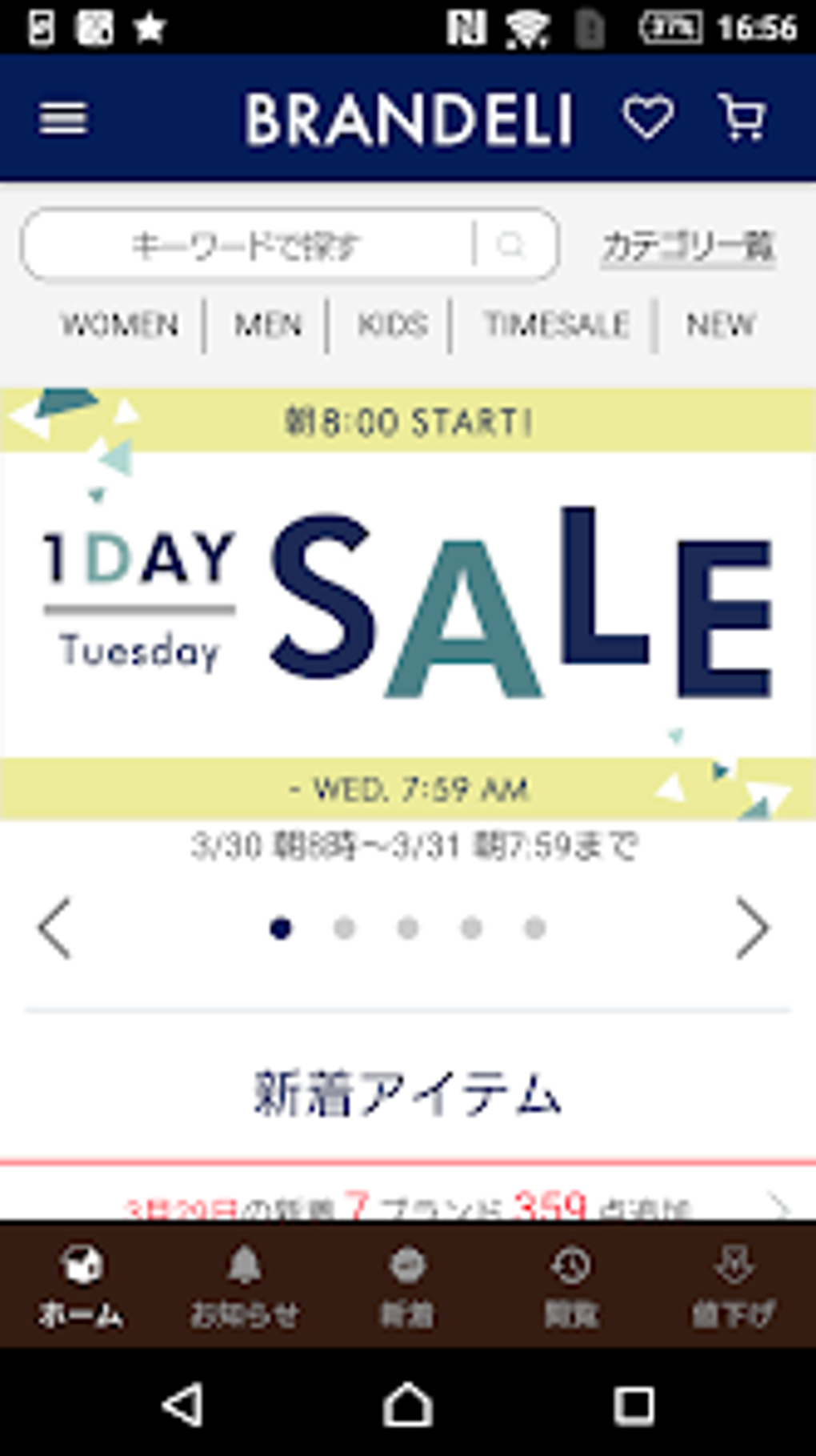Open the TIMESALE section
Screen dimensions: 816x1456
pyautogui.click(x=556, y=325)
